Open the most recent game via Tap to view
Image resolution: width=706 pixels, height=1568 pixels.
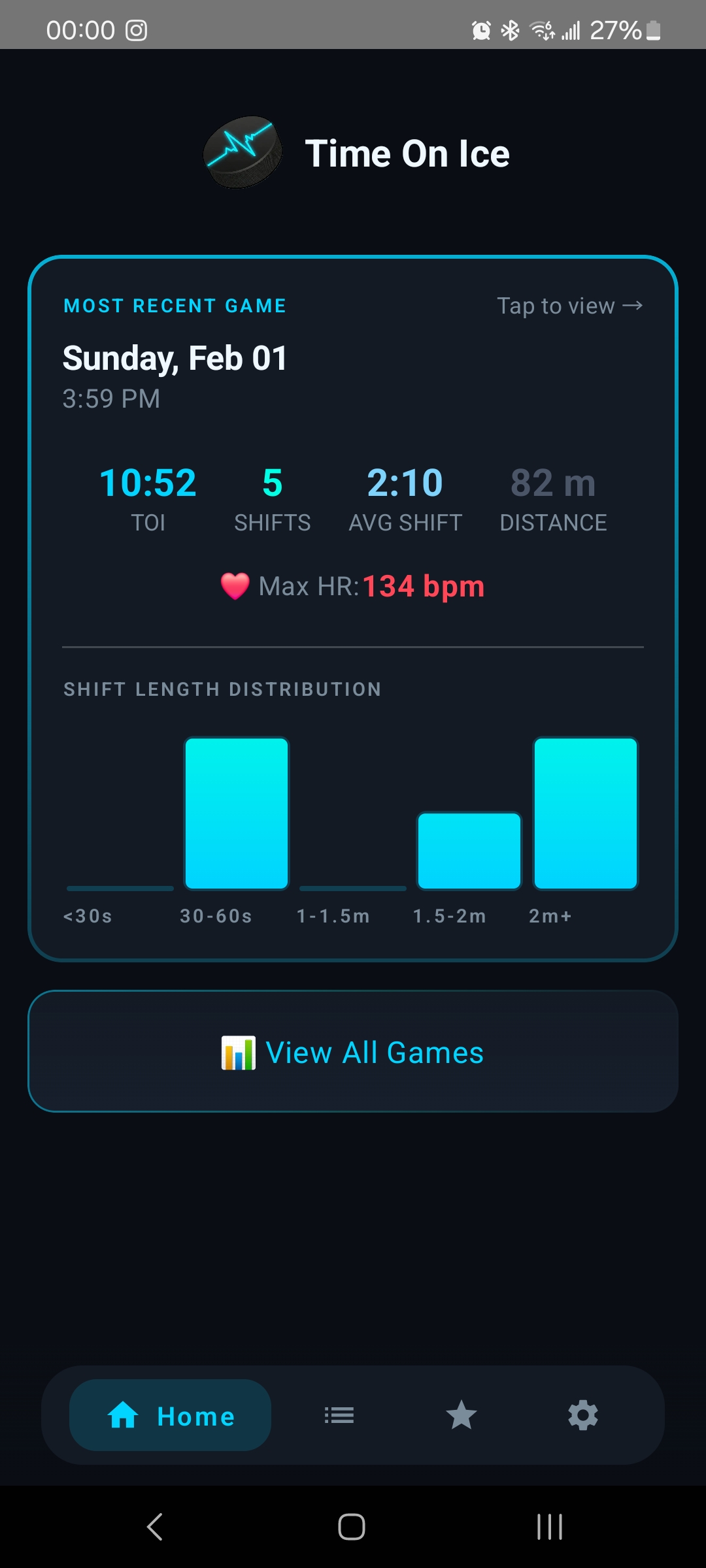click(570, 305)
